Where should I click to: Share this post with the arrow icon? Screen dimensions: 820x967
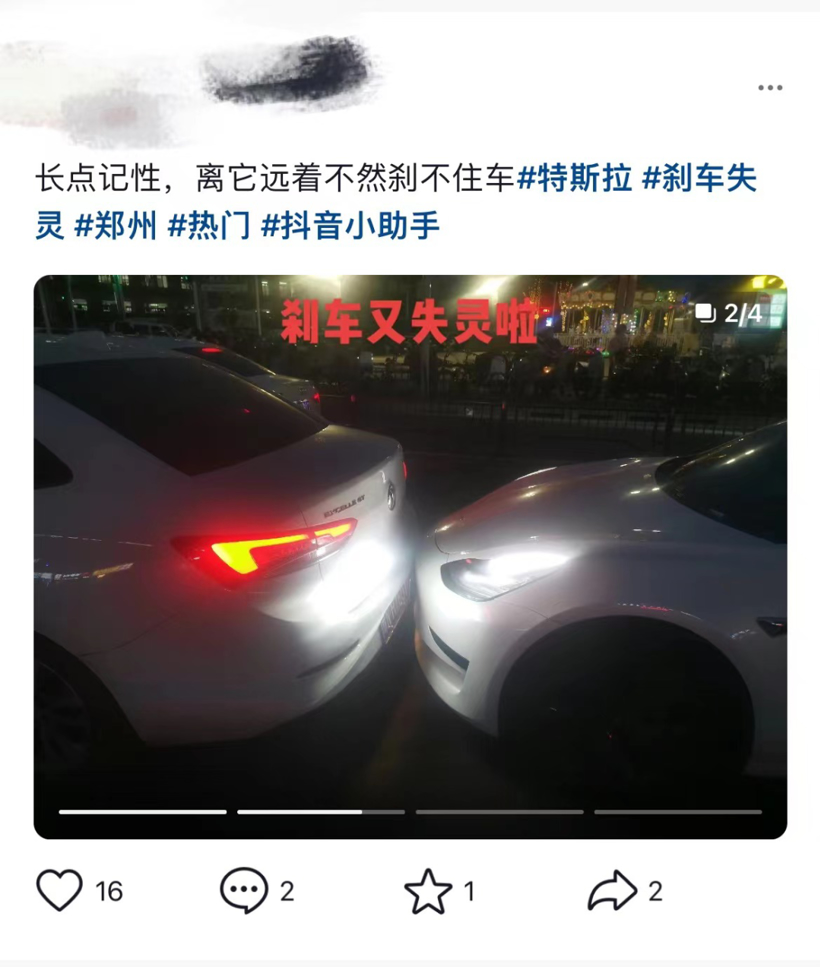coord(611,890)
